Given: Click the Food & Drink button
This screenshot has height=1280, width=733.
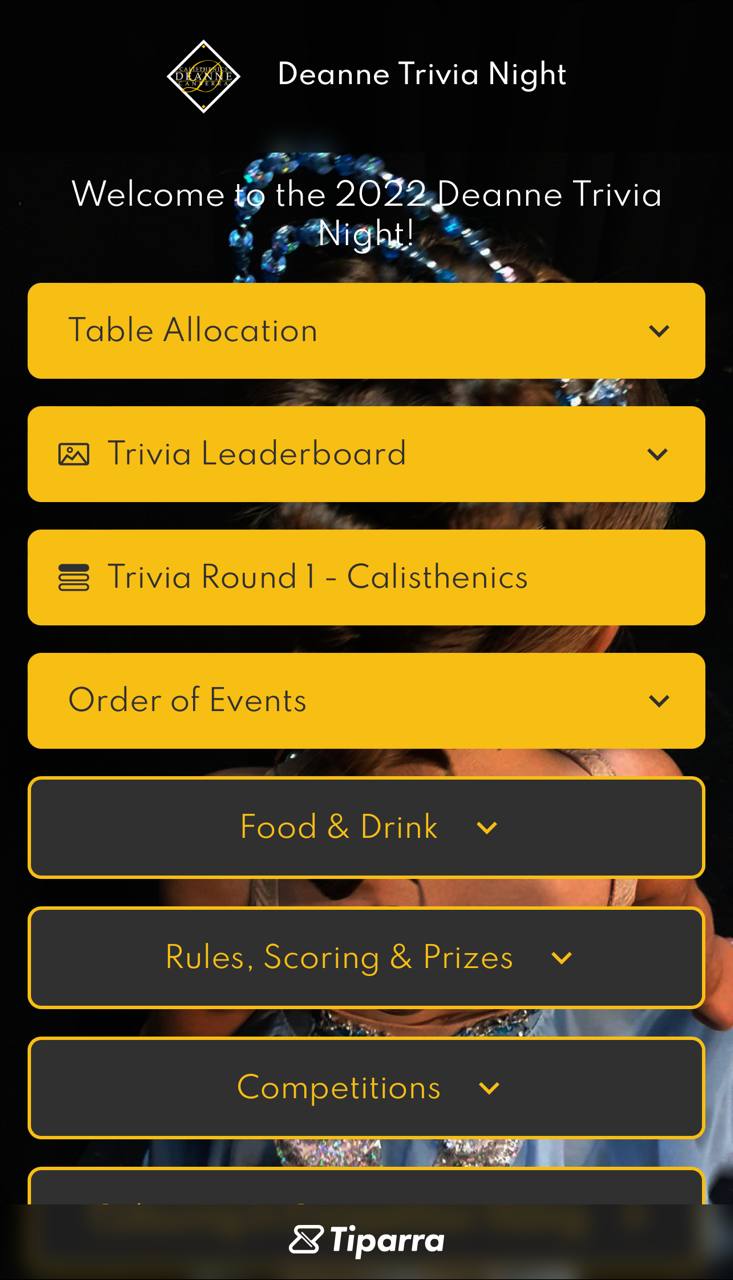Looking at the screenshot, I should (x=366, y=828).
